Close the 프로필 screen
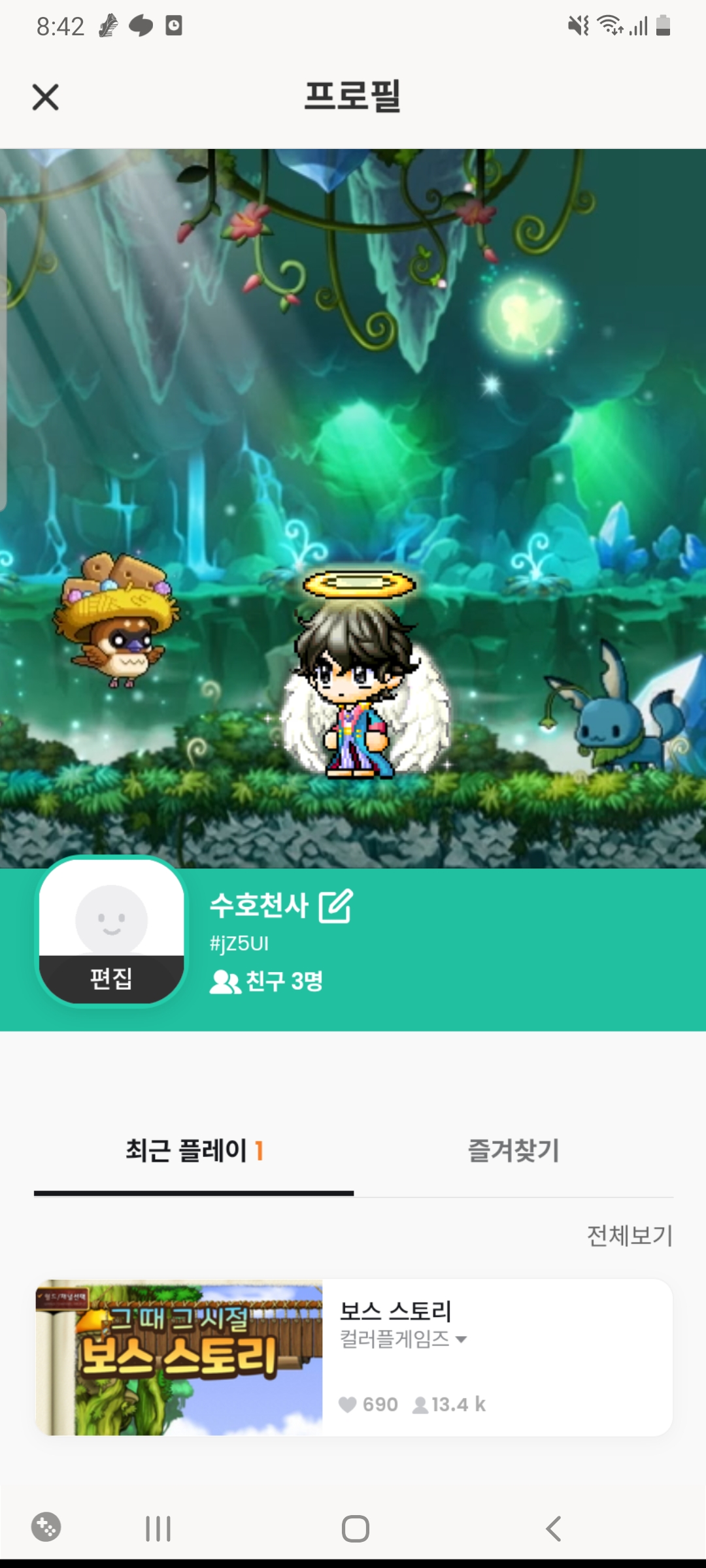Screen dimensions: 706x1568 click(x=46, y=98)
